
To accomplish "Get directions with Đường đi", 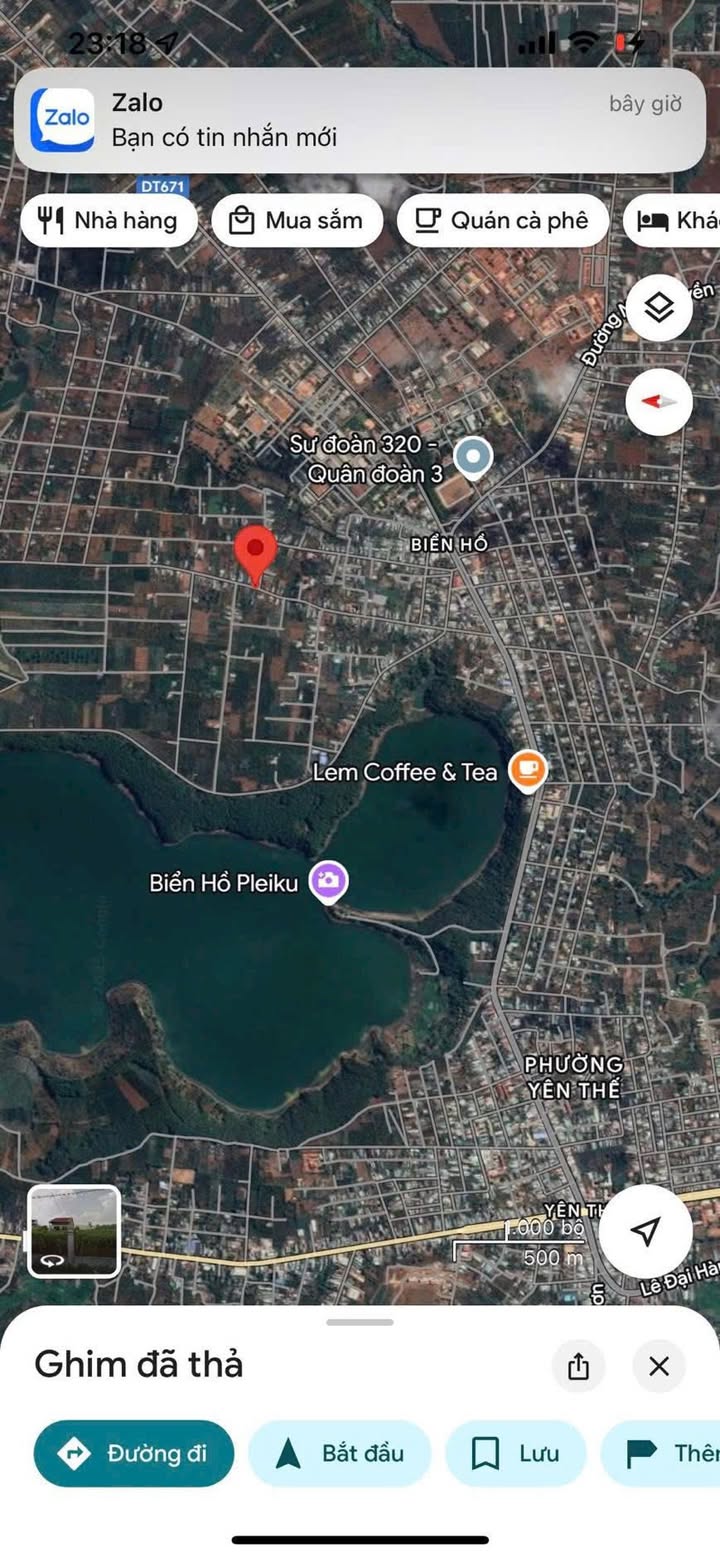I will 134,1453.
